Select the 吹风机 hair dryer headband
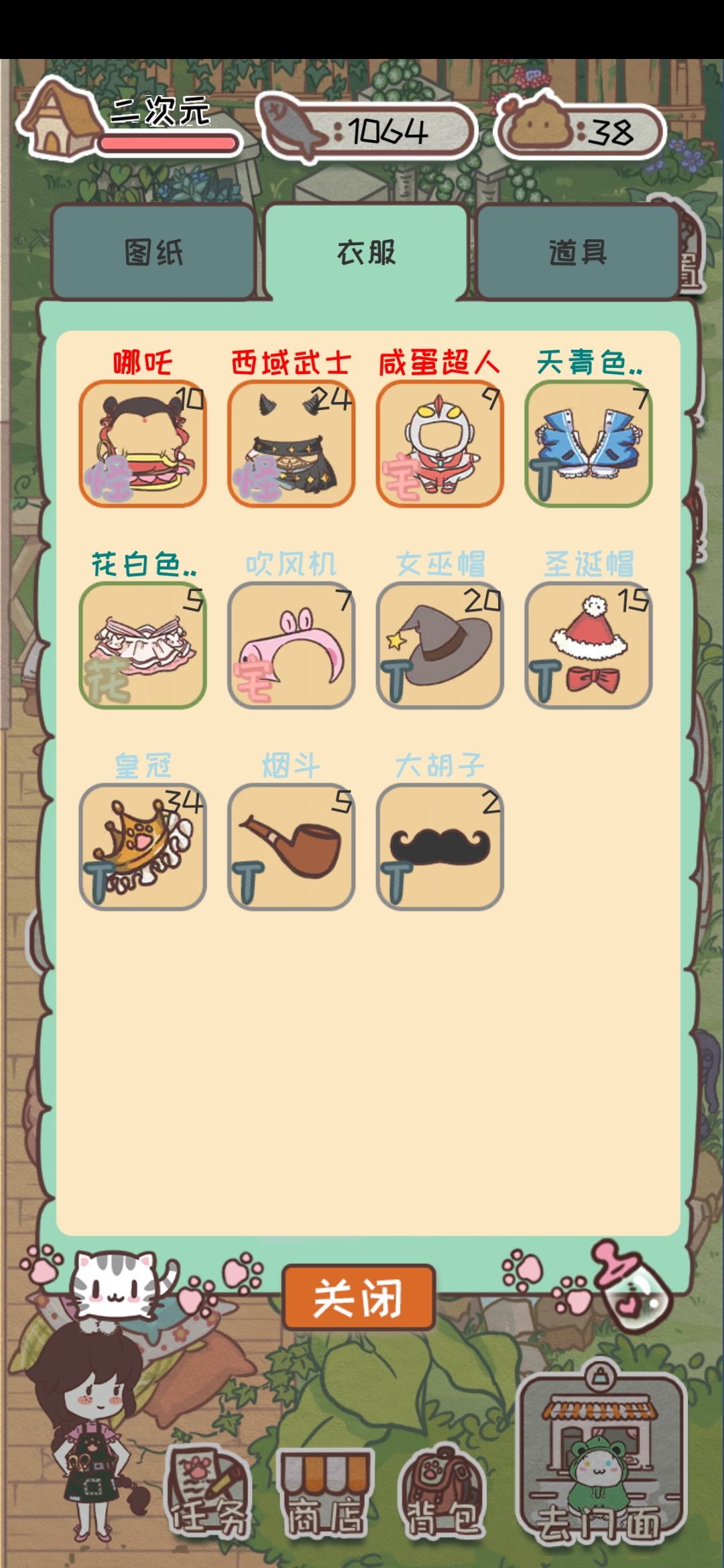The width and height of the screenshot is (724, 1568). 292,647
